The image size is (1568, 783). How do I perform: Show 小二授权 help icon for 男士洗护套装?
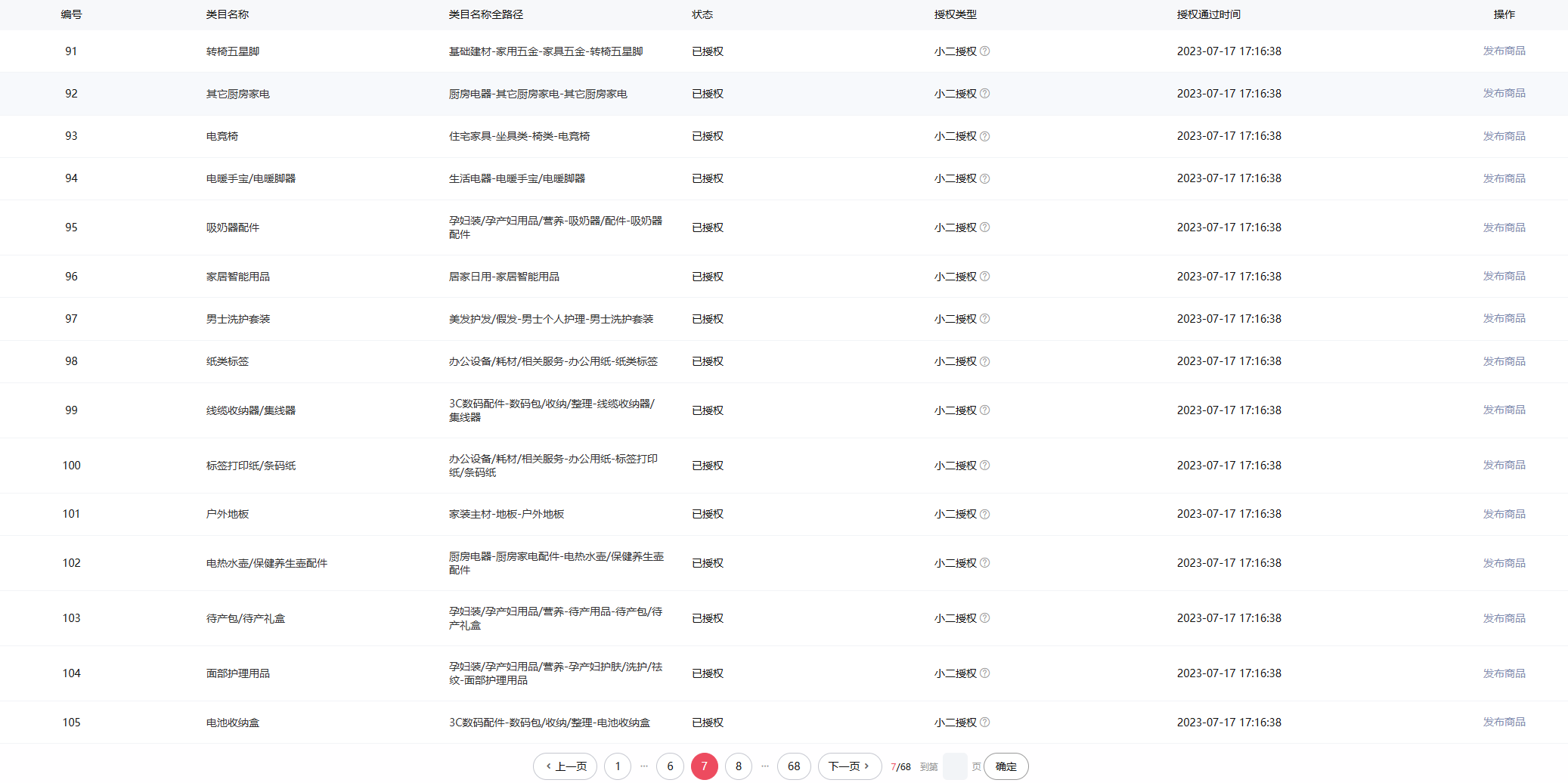[x=984, y=319]
